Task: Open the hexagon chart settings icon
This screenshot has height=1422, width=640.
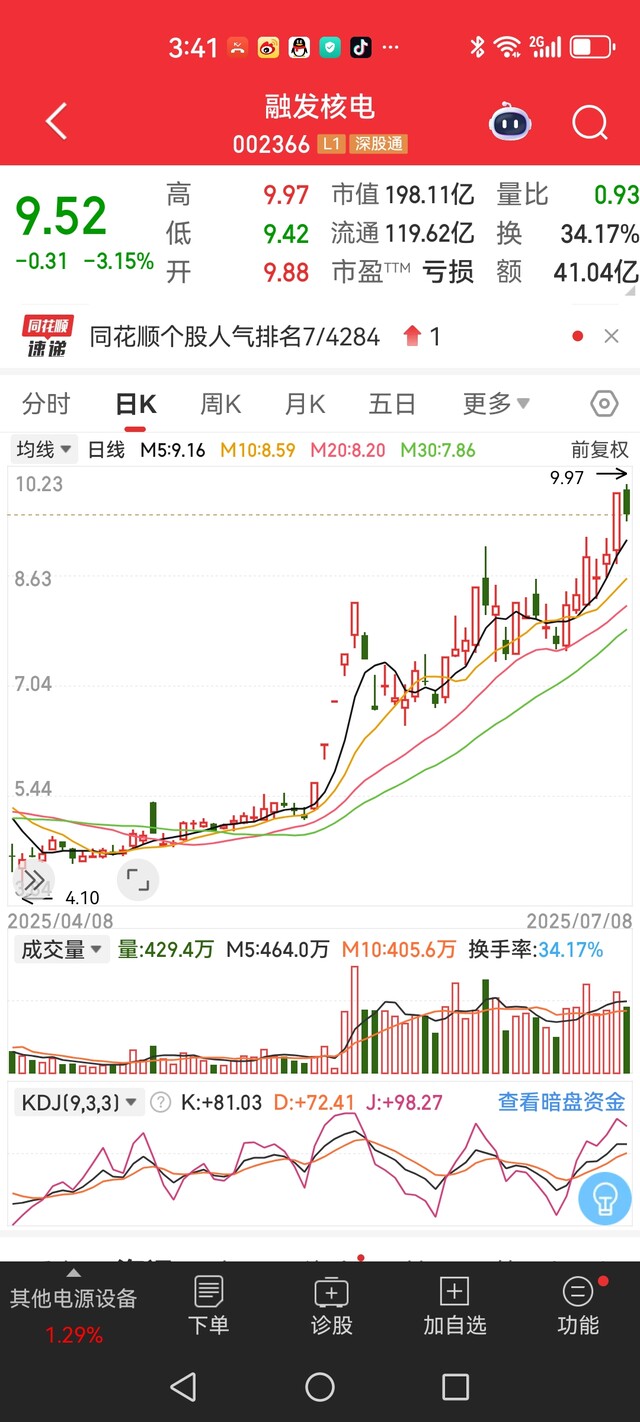Action: pos(604,404)
